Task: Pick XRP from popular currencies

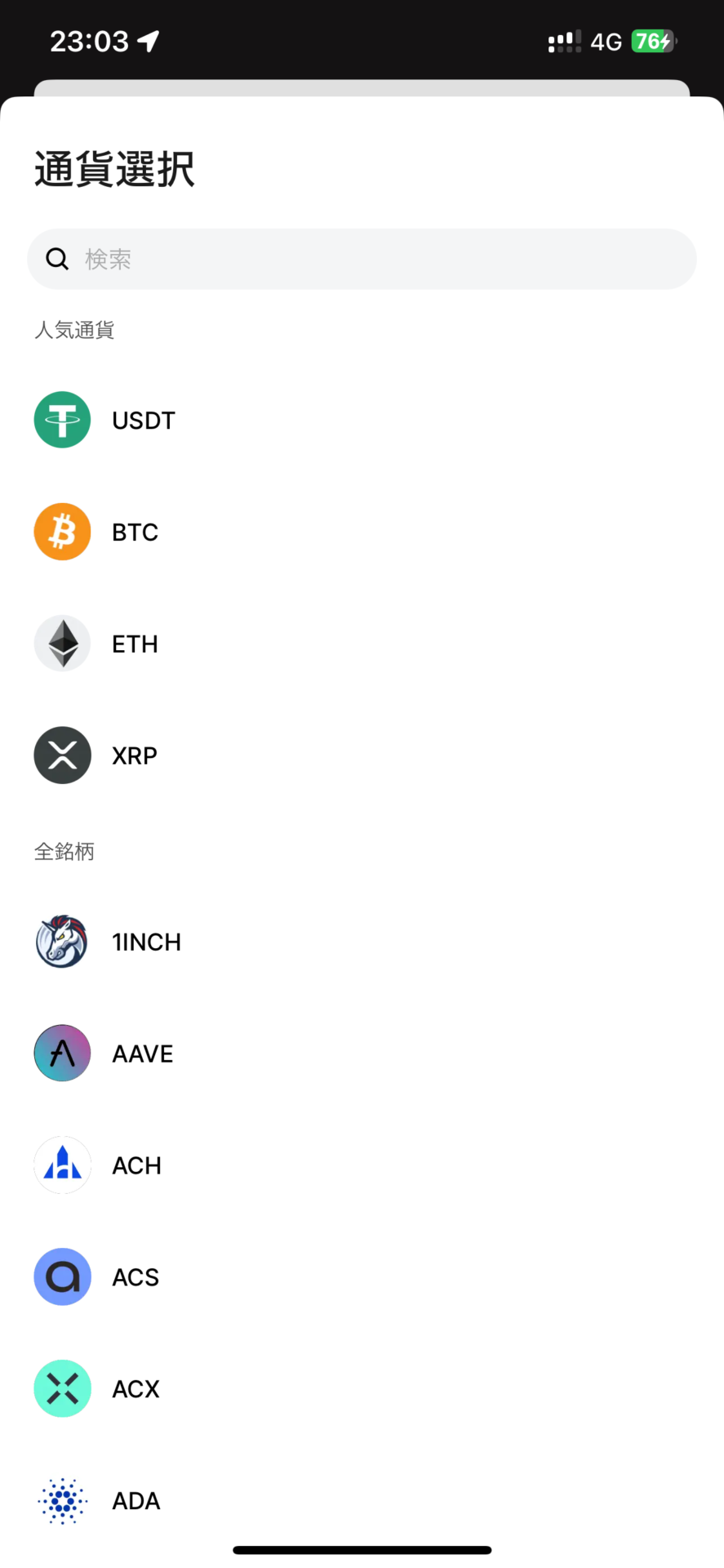Action: [x=362, y=755]
